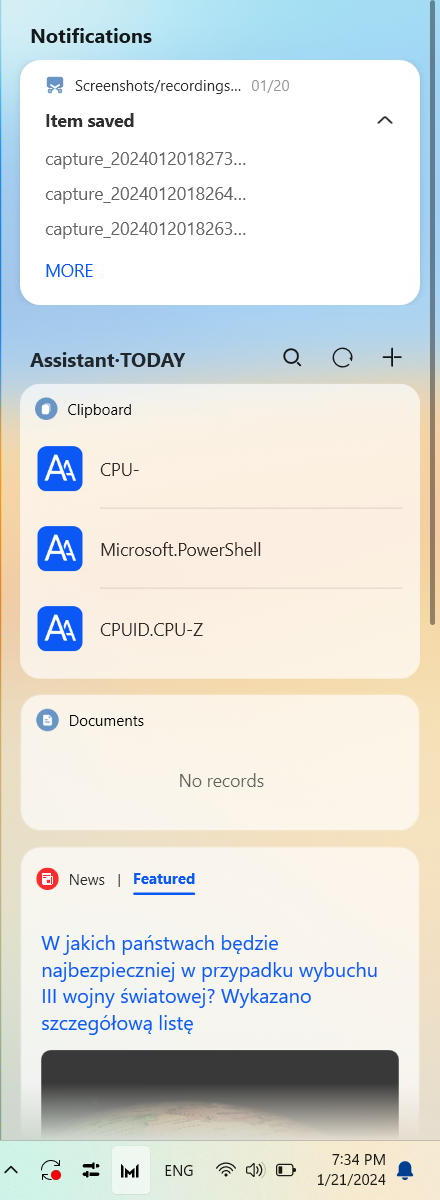This screenshot has height=1200, width=440.
Task: Open the ENG language switcher
Action: click(179, 1170)
